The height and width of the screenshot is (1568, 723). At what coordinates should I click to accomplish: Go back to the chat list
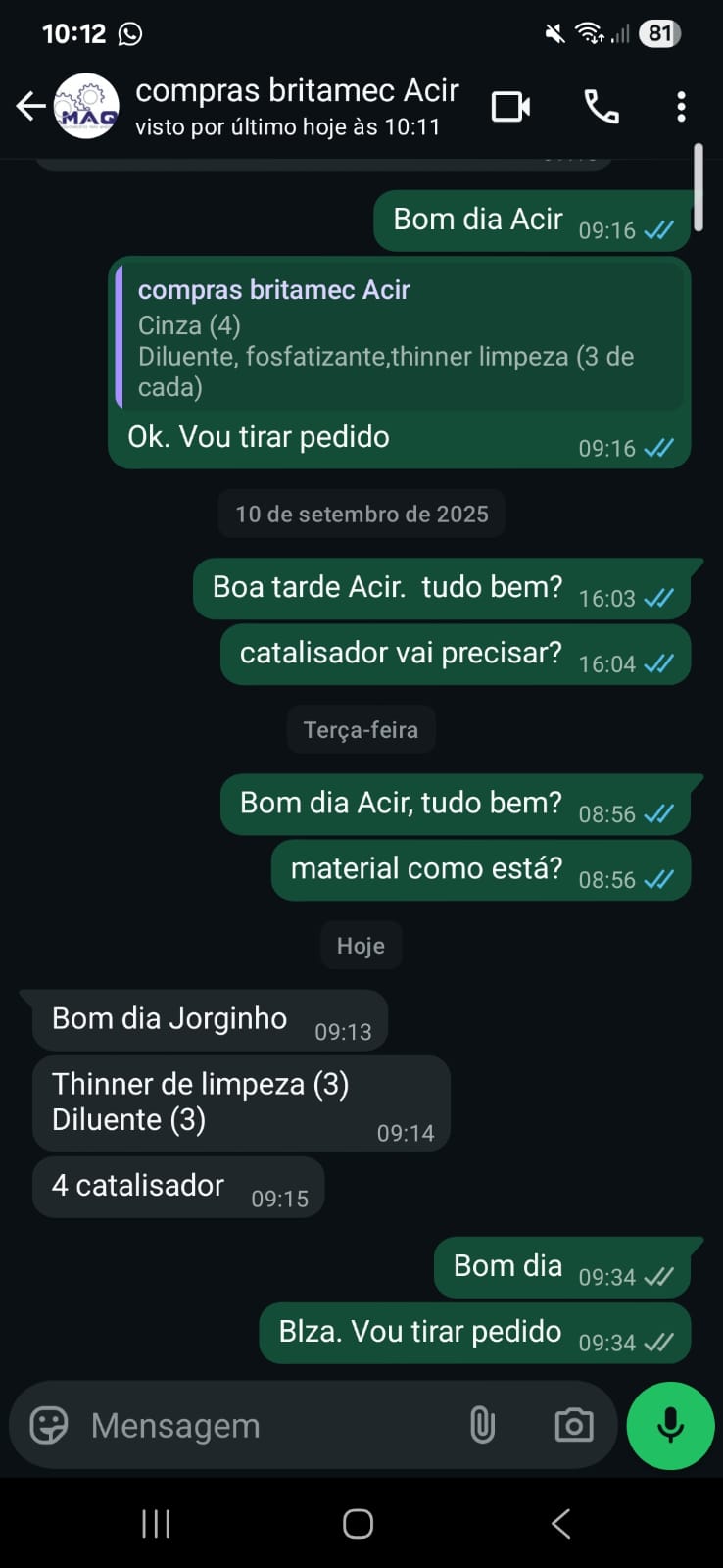(x=31, y=106)
